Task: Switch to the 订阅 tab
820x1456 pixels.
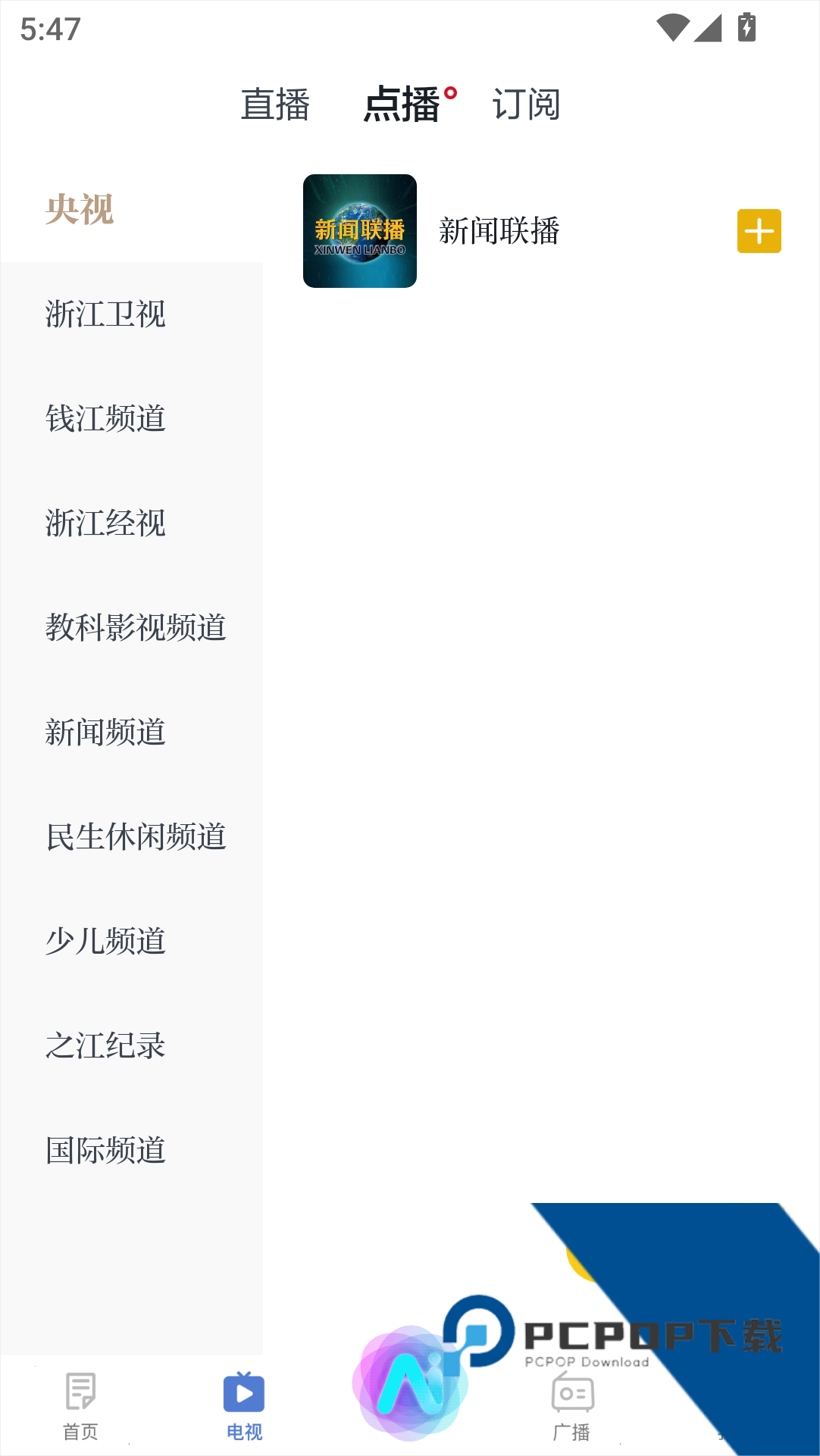Action: [x=526, y=105]
